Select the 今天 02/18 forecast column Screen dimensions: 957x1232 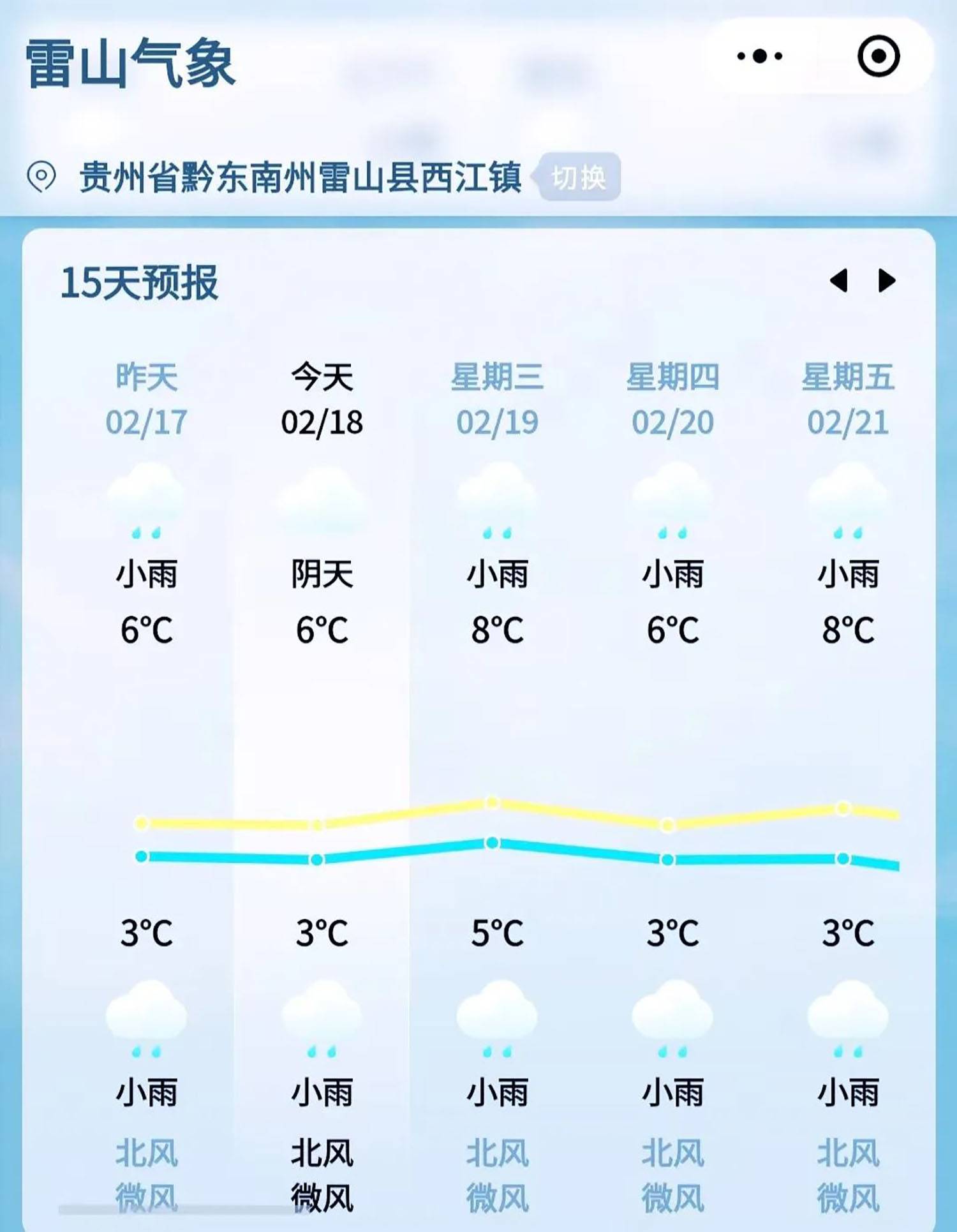click(x=322, y=399)
